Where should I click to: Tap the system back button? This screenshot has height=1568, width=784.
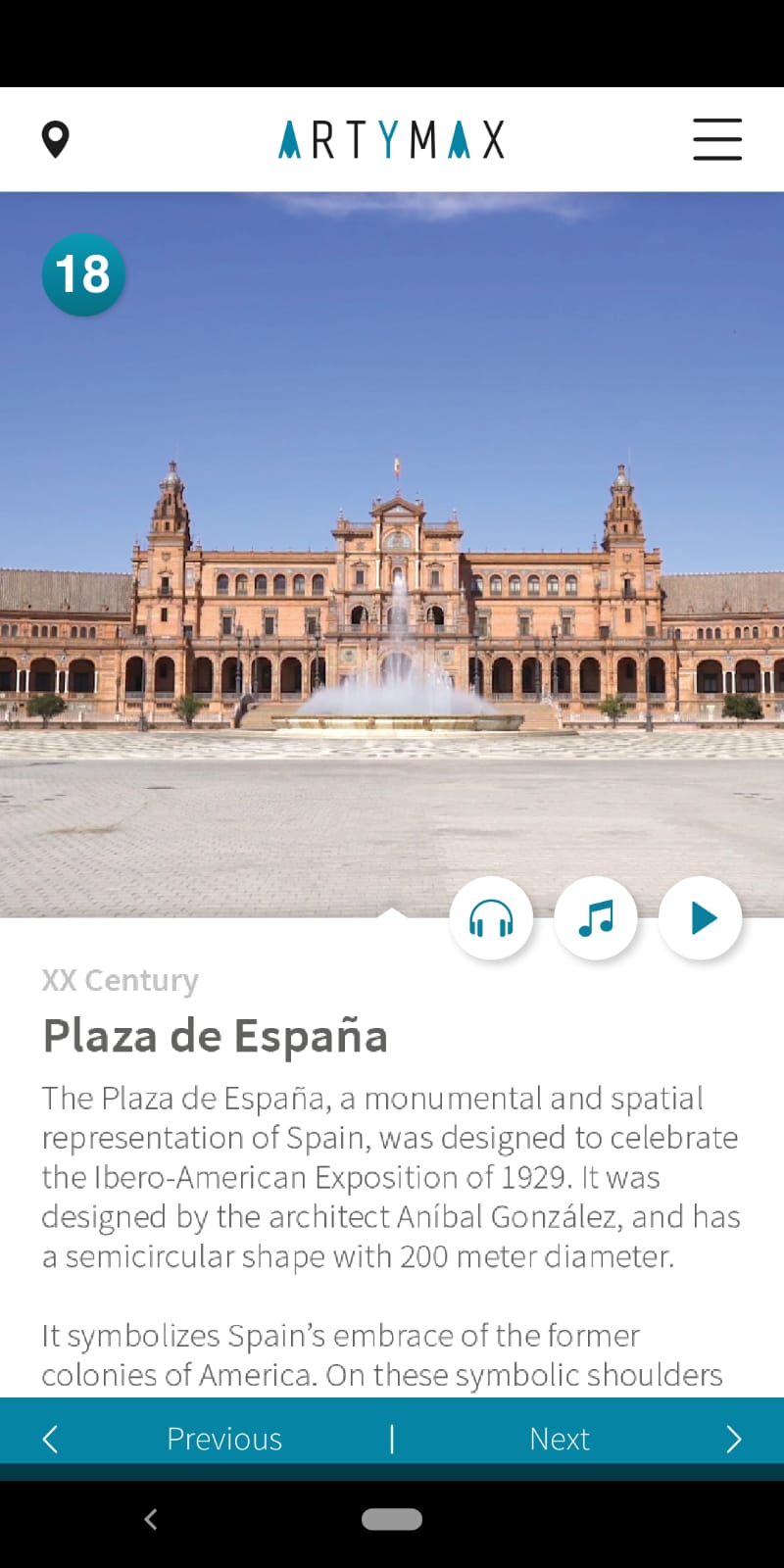[x=151, y=1519]
